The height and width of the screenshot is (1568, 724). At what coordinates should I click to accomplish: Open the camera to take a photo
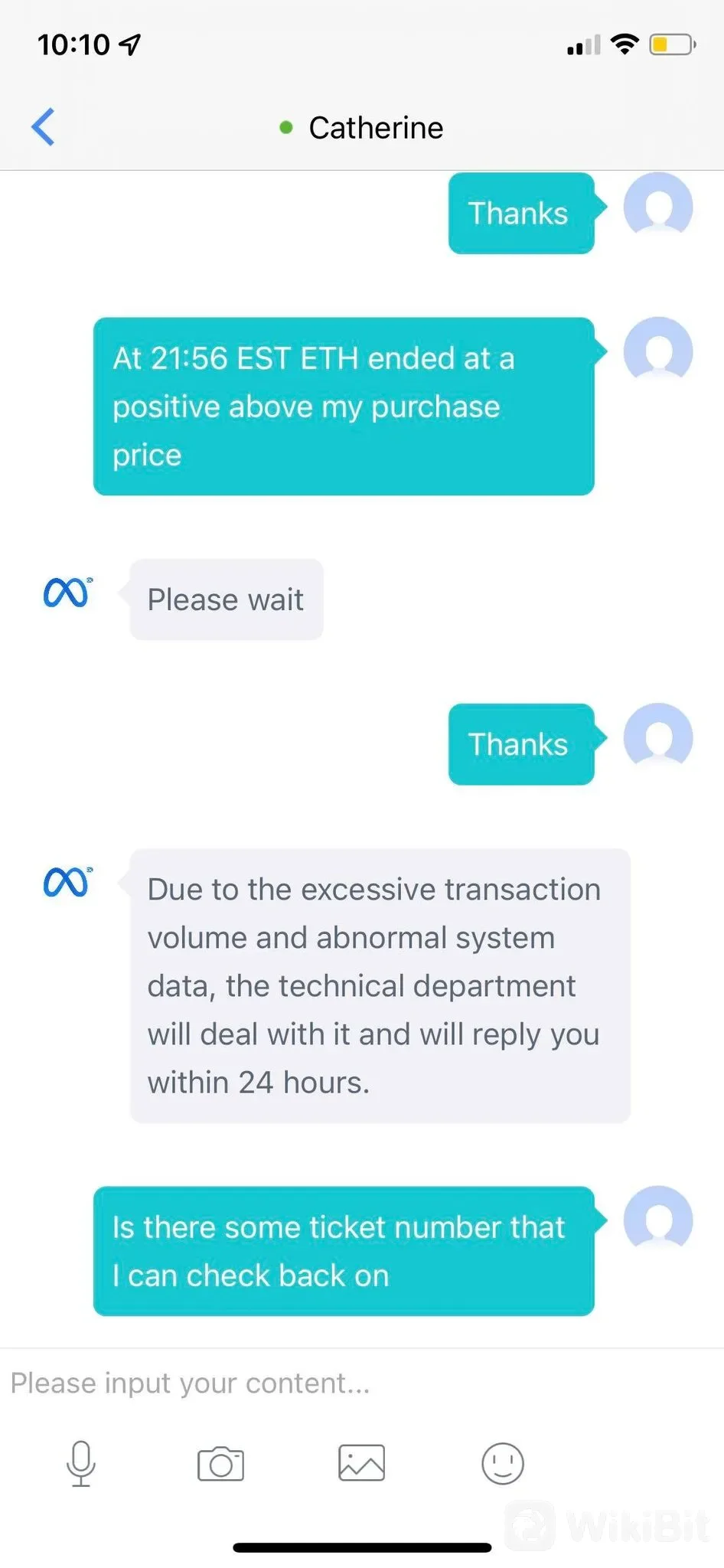coord(220,1464)
